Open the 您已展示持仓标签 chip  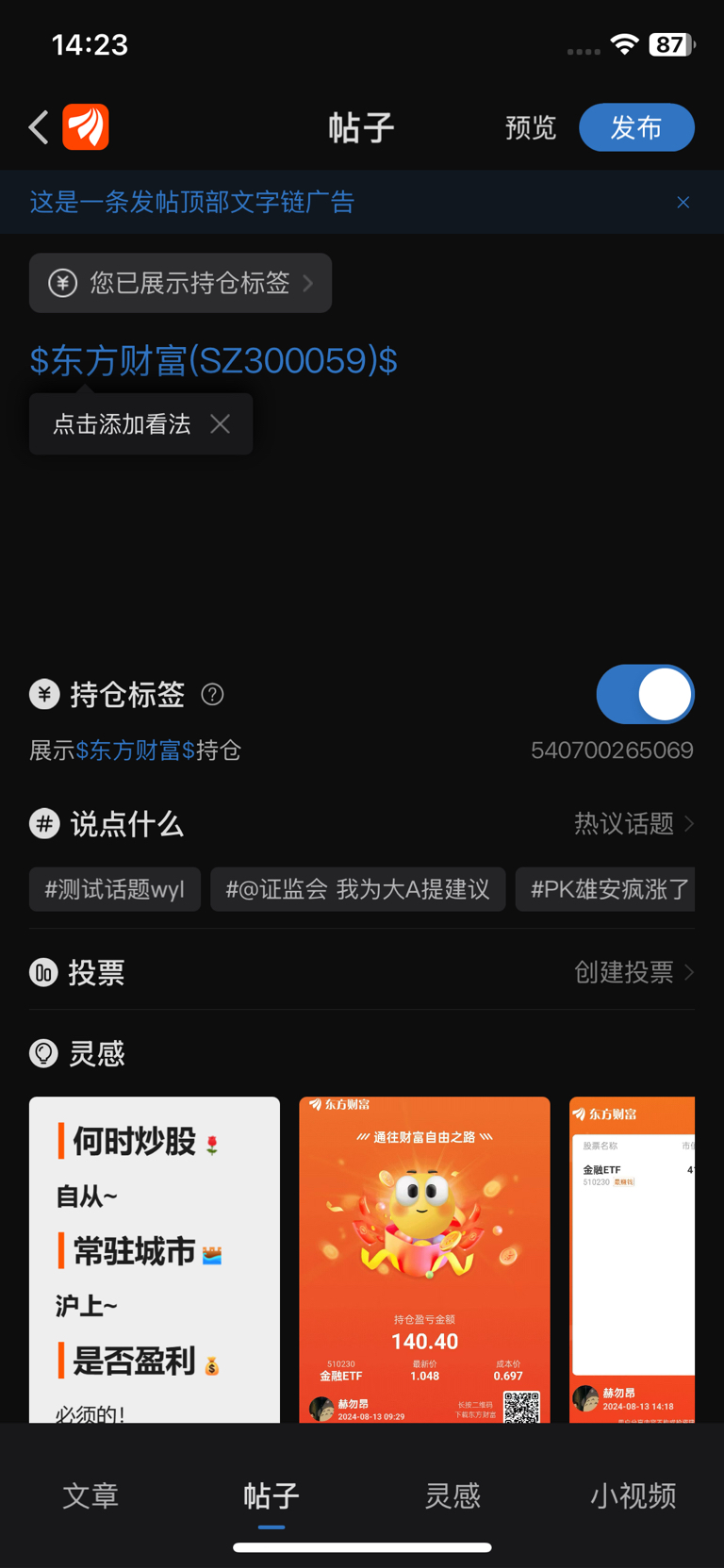pyautogui.click(x=180, y=283)
